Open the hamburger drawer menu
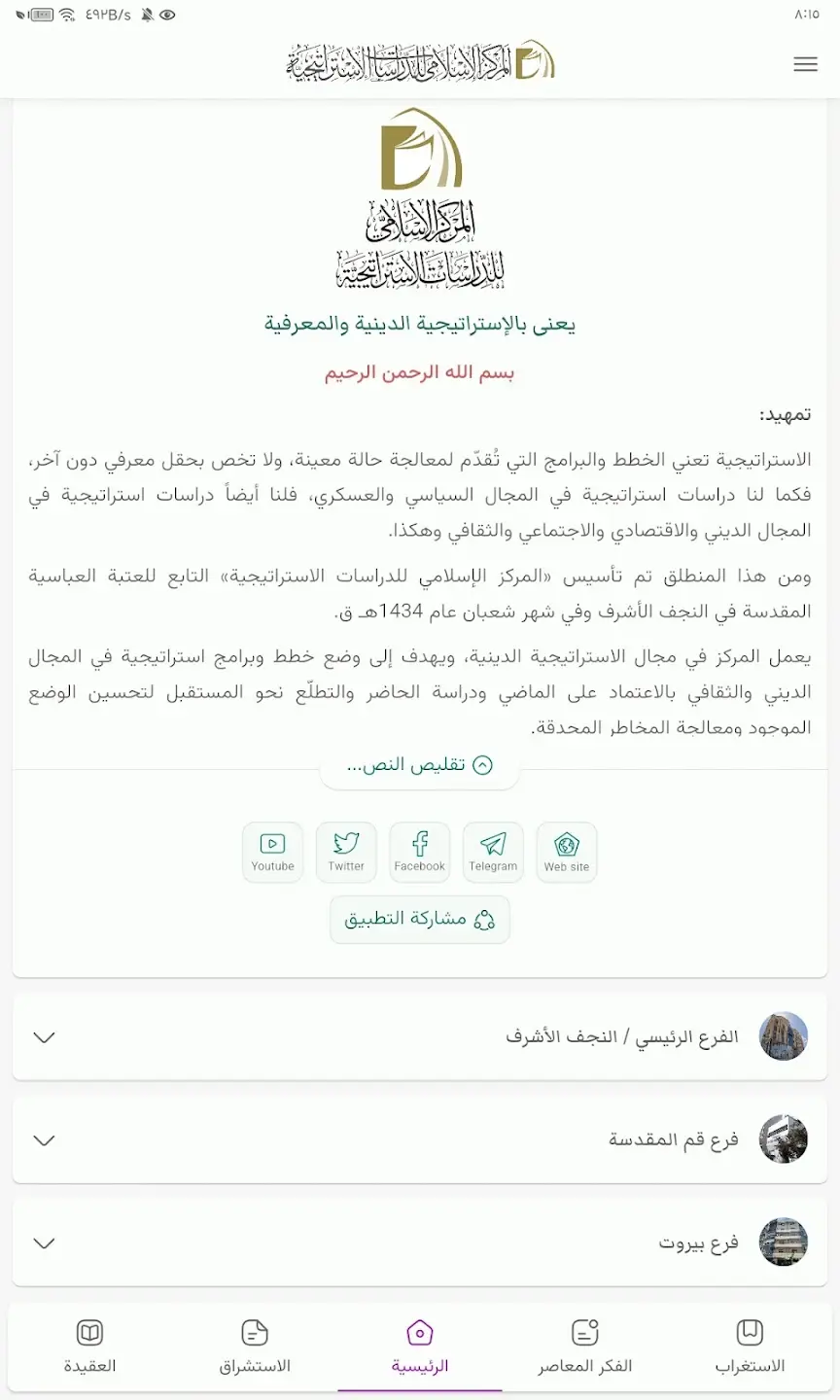The height and width of the screenshot is (1400, 840). (805, 65)
